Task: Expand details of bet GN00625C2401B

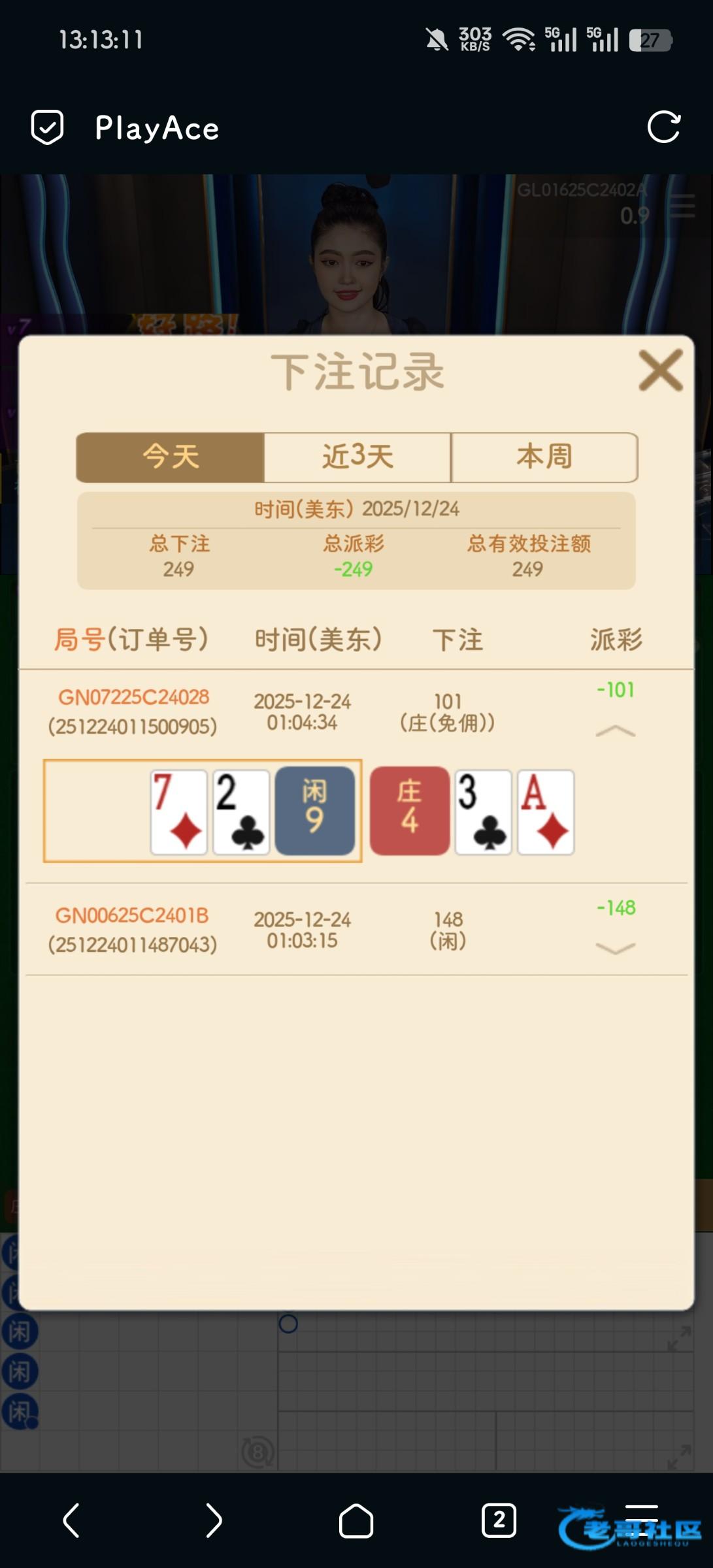Action: tap(615, 948)
